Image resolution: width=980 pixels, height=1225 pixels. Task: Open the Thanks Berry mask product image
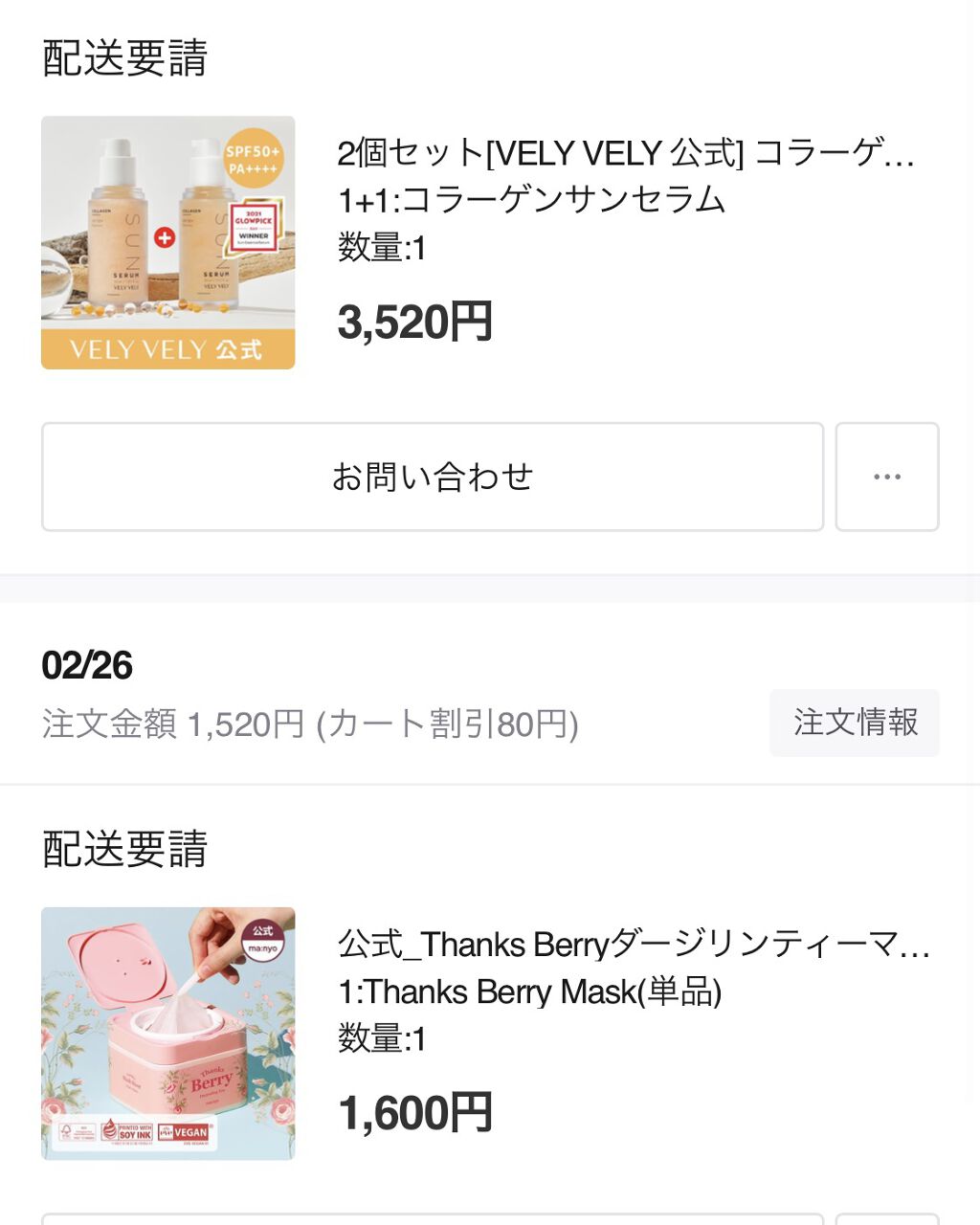pos(168,1034)
